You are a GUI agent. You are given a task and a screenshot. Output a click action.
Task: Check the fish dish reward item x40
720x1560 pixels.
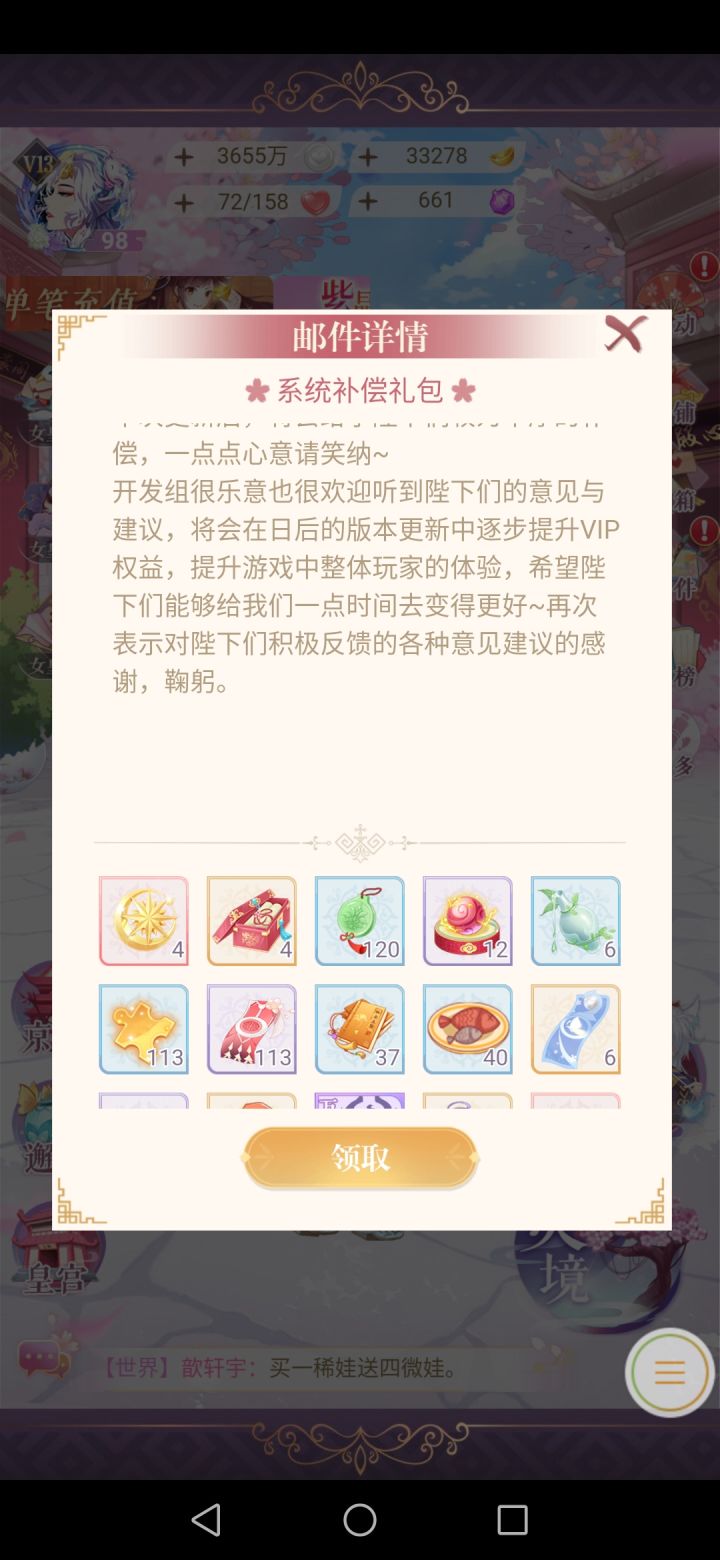coord(467,1028)
